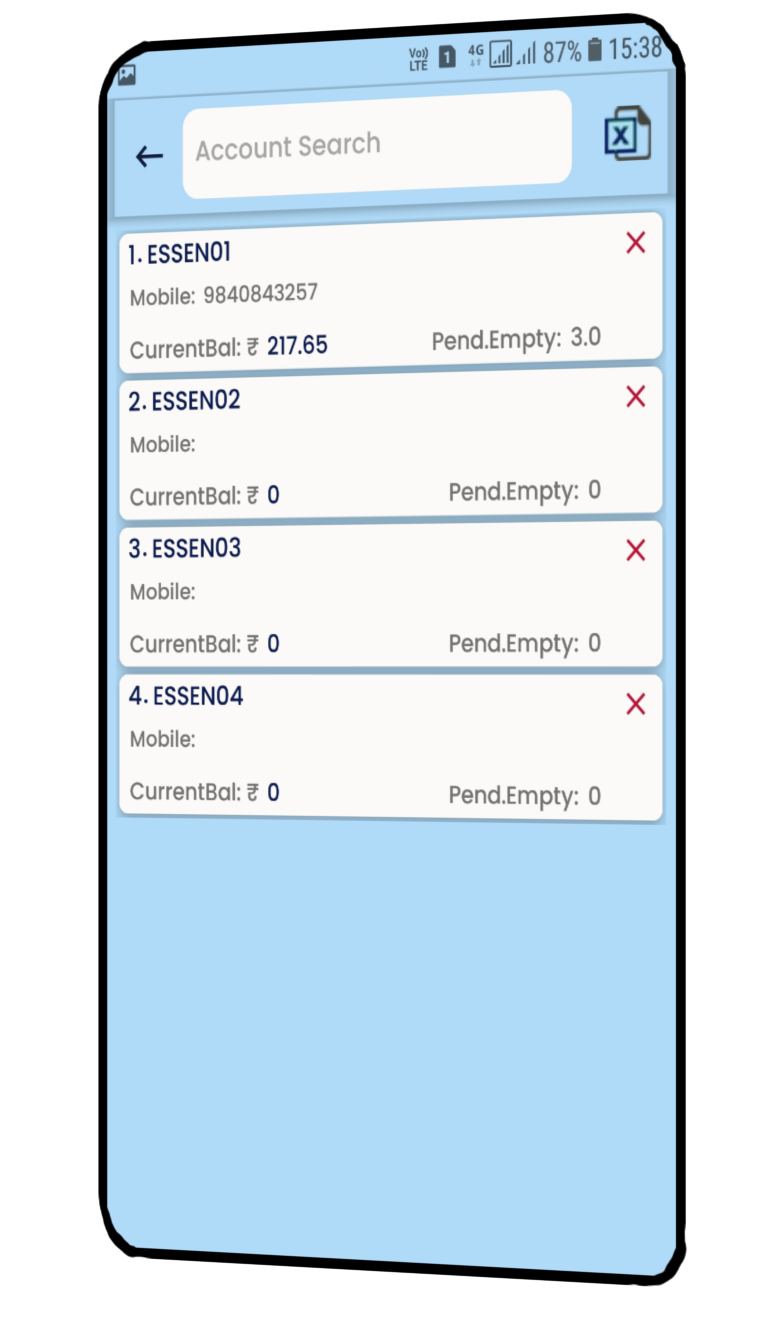The width and height of the screenshot is (763, 1338).
Task: Tap the Account Search field
Action: [377, 144]
